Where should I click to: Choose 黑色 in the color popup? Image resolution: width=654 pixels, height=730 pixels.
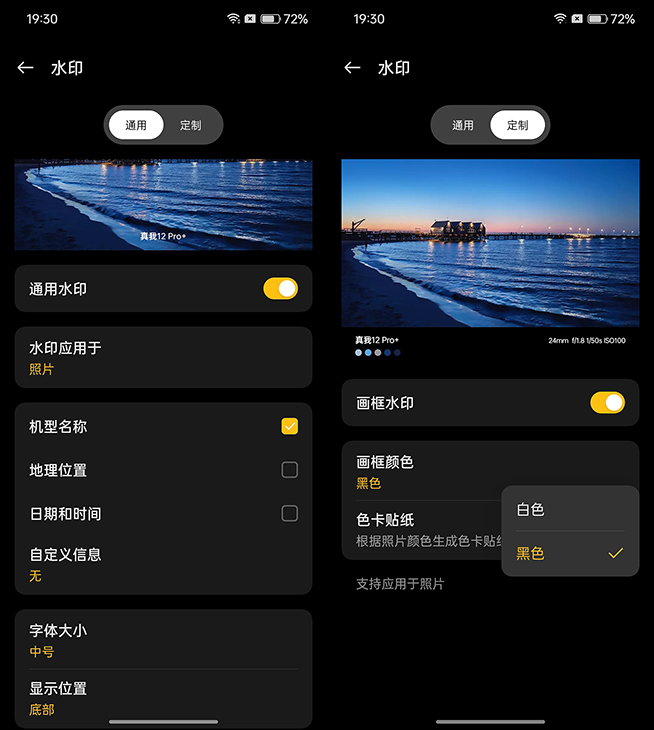coord(569,553)
